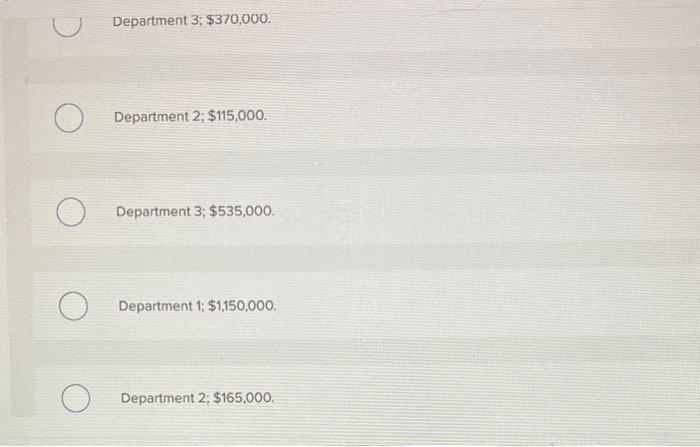The height and width of the screenshot is (447, 700).
Task: Select the Department 3; $370,000 option
Action: tap(66, 22)
